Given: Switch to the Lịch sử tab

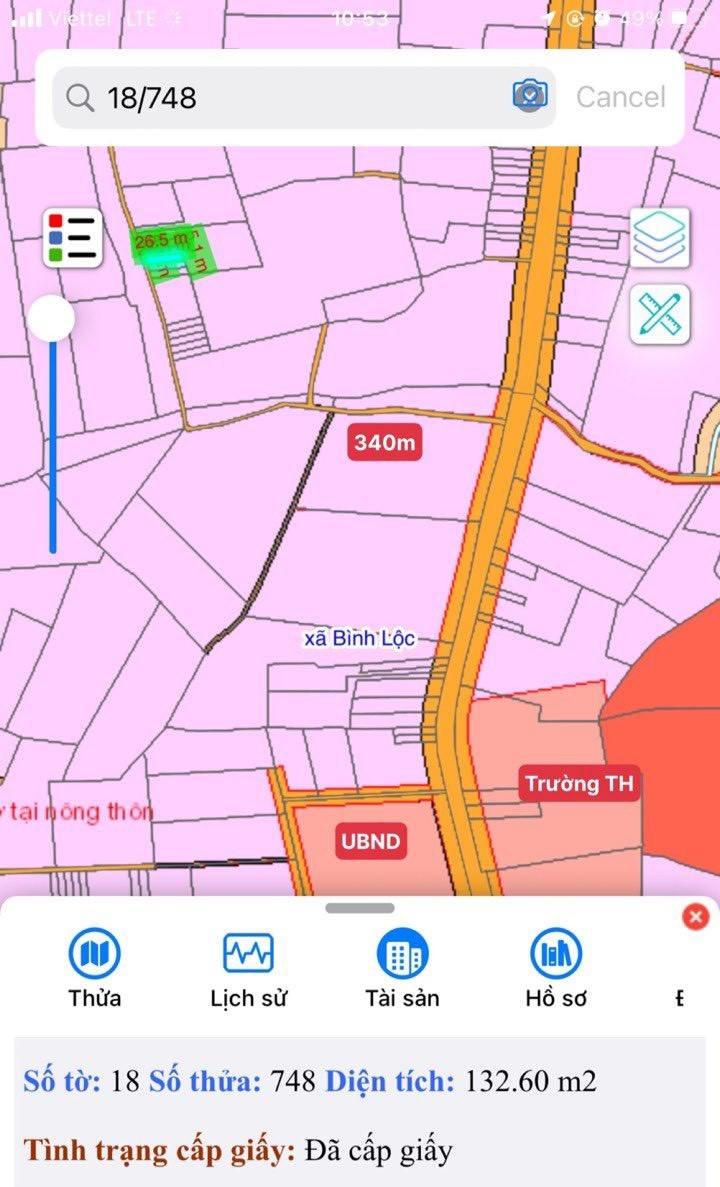Looking at the screenshot, I should [x=248, y=966].
